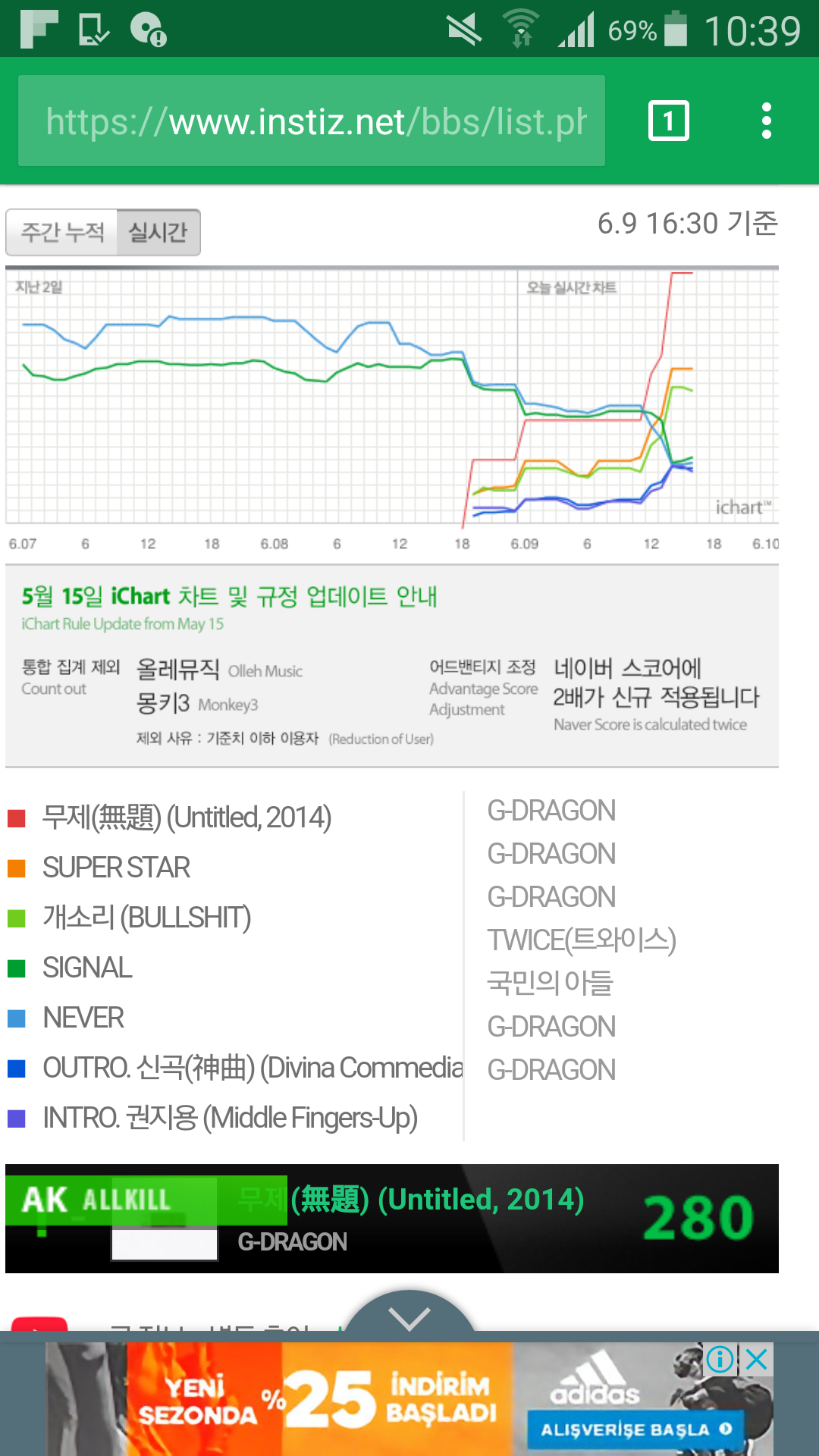Open the INTRO. 권지용 (Middle Fingers-Up) entry
819x1456 pixels.
tap(230, 1118)
